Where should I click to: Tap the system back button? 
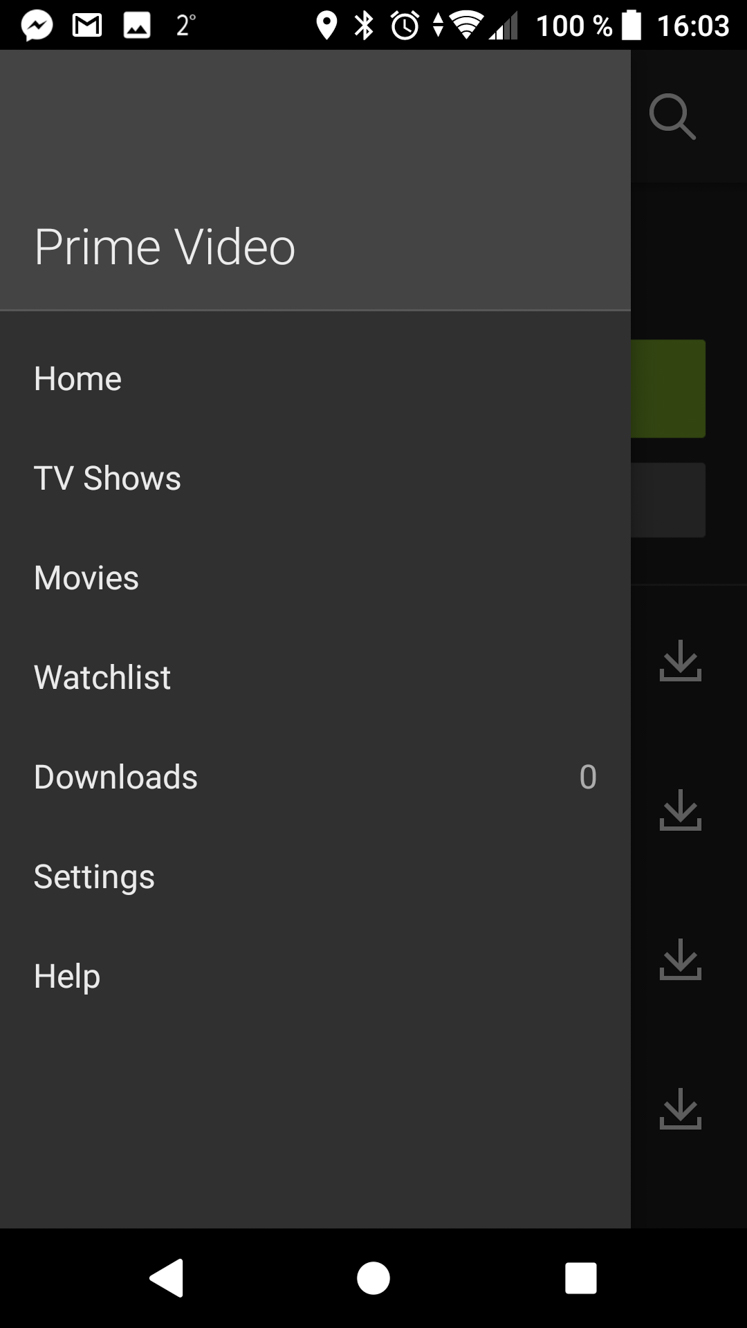click(x=167, y=1278)
